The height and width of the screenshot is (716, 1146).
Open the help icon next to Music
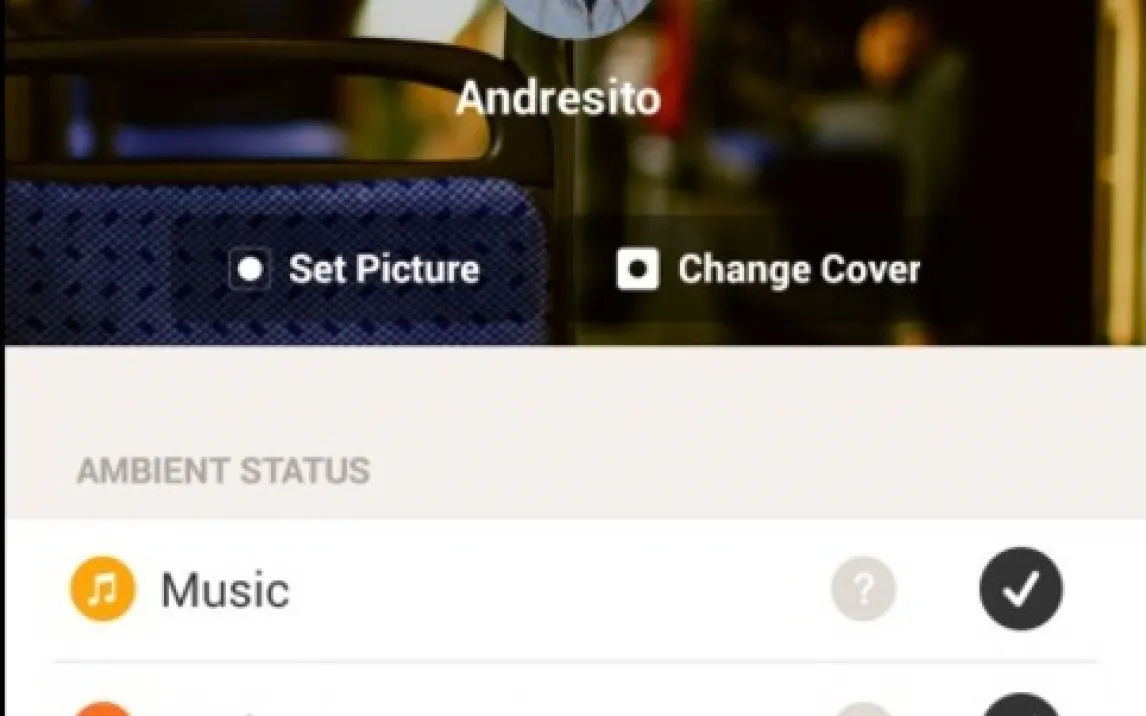coord(863,590)
